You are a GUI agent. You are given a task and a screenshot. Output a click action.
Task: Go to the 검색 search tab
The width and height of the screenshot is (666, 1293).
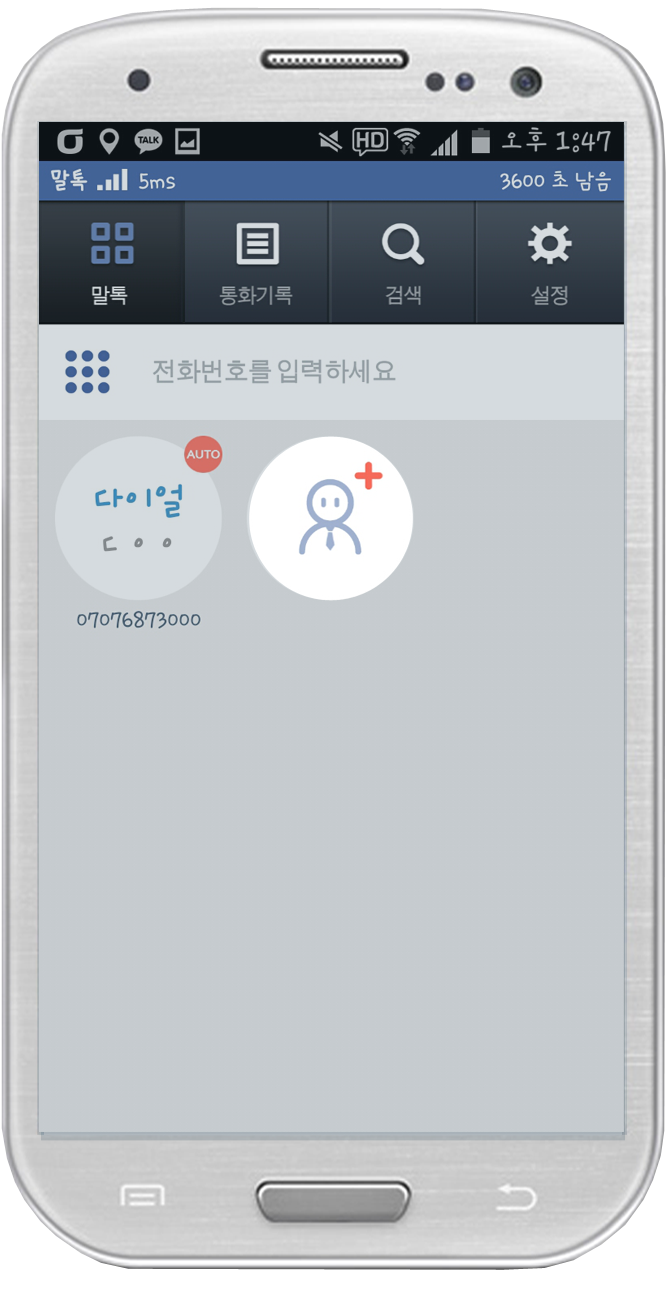pos(403,262)
